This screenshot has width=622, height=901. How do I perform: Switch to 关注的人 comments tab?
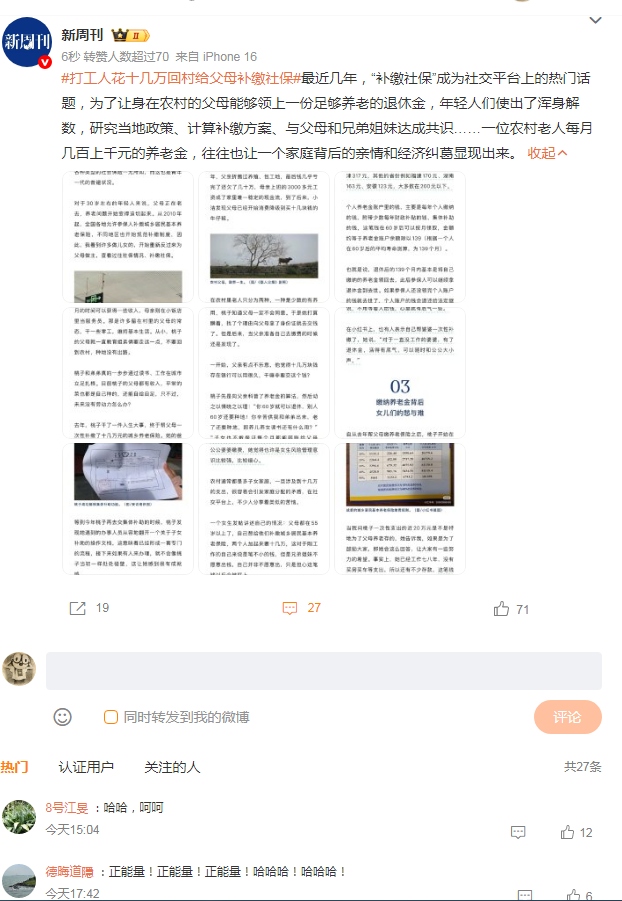point(172,767)
